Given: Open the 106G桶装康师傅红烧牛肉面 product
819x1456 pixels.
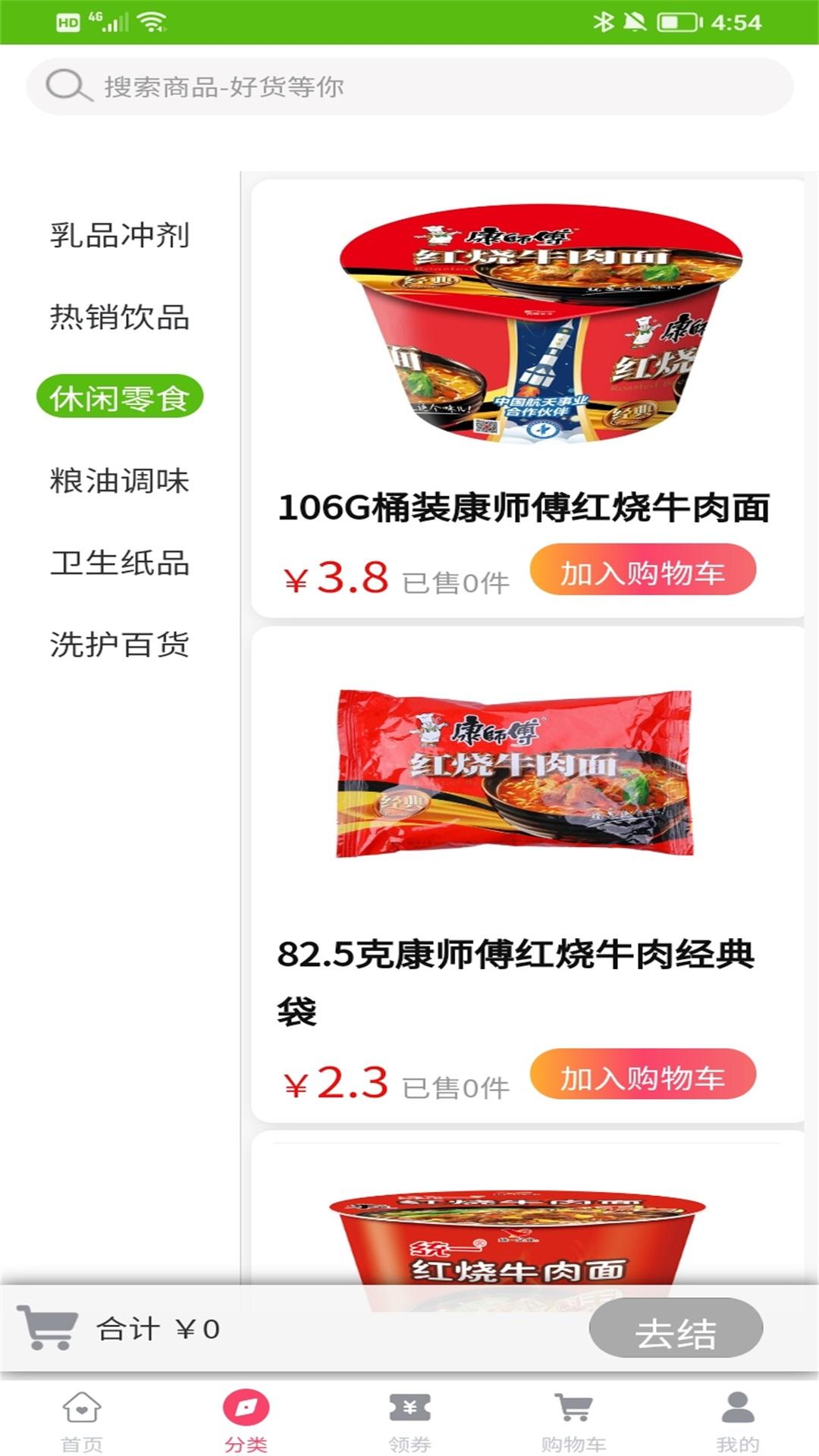Looking at the screenshot, I should [523, 507].
